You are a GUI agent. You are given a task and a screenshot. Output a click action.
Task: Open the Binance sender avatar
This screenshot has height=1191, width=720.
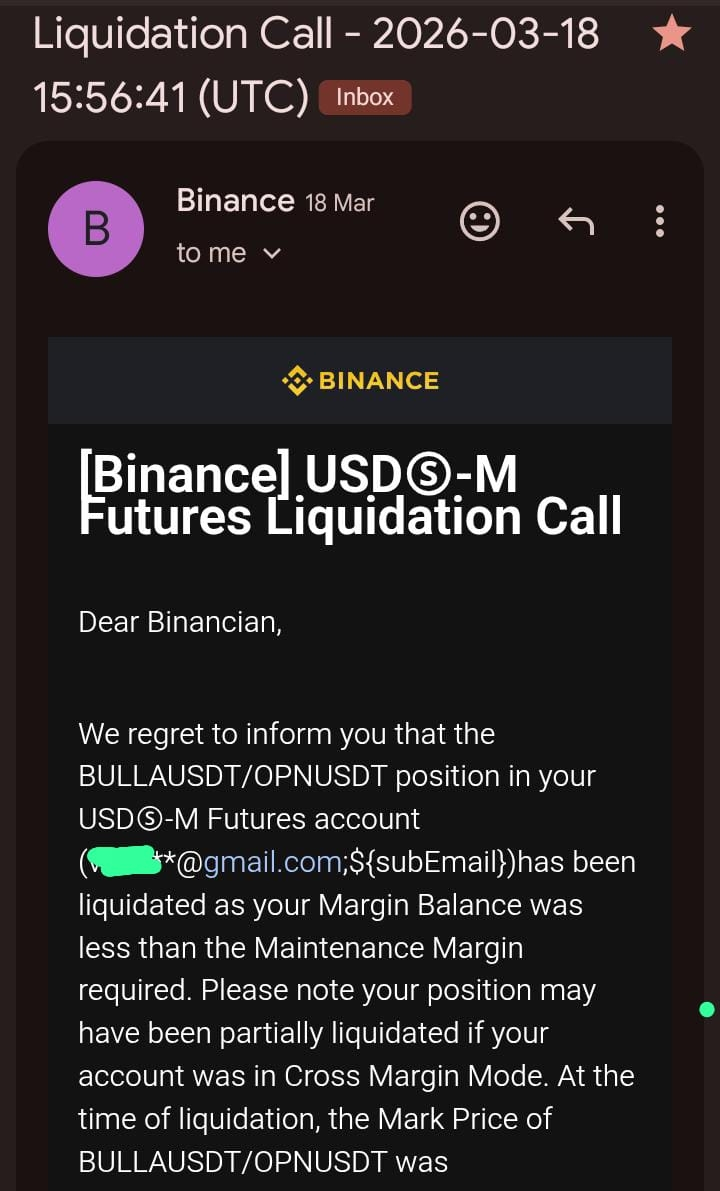pos(96,229)
